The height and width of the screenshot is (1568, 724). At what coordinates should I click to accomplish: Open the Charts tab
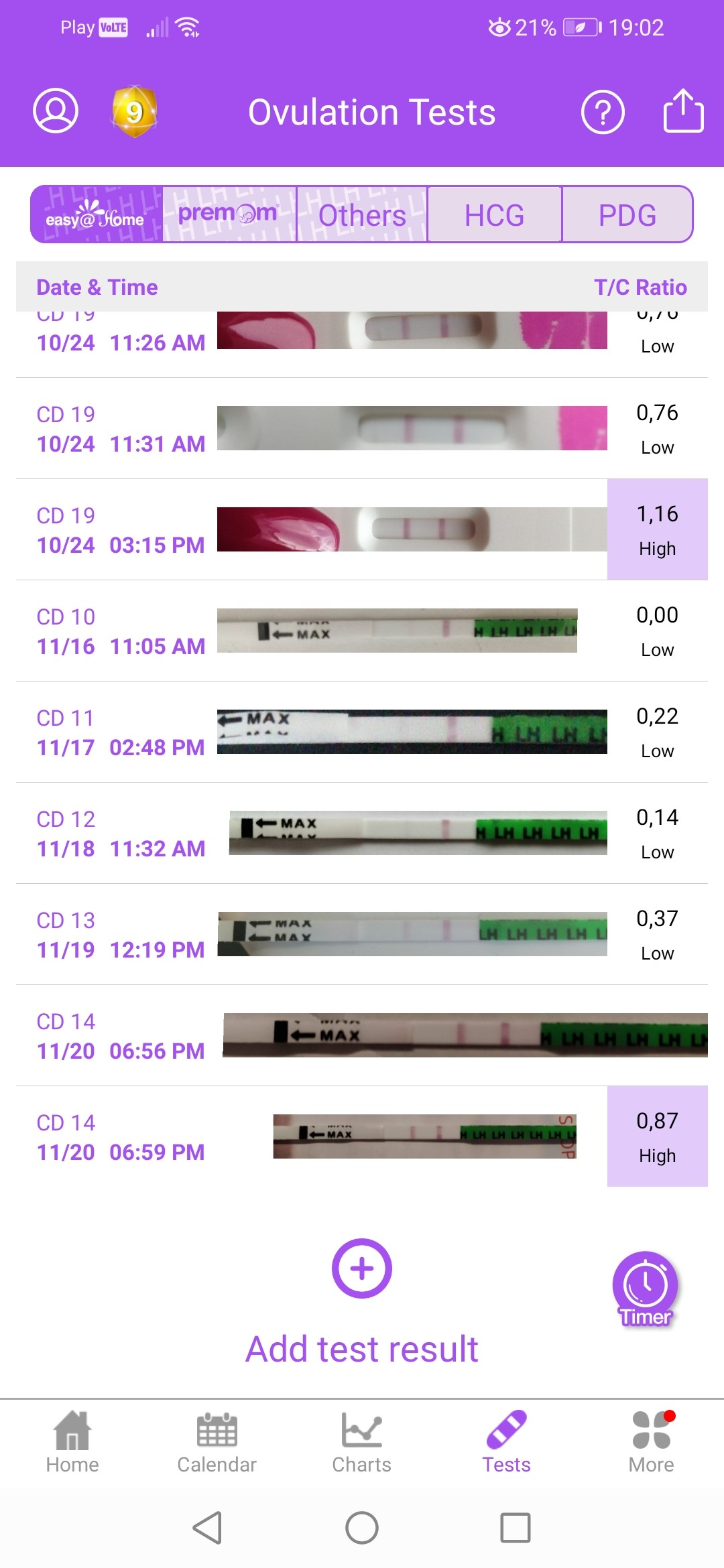click(x=361, y=1442)
